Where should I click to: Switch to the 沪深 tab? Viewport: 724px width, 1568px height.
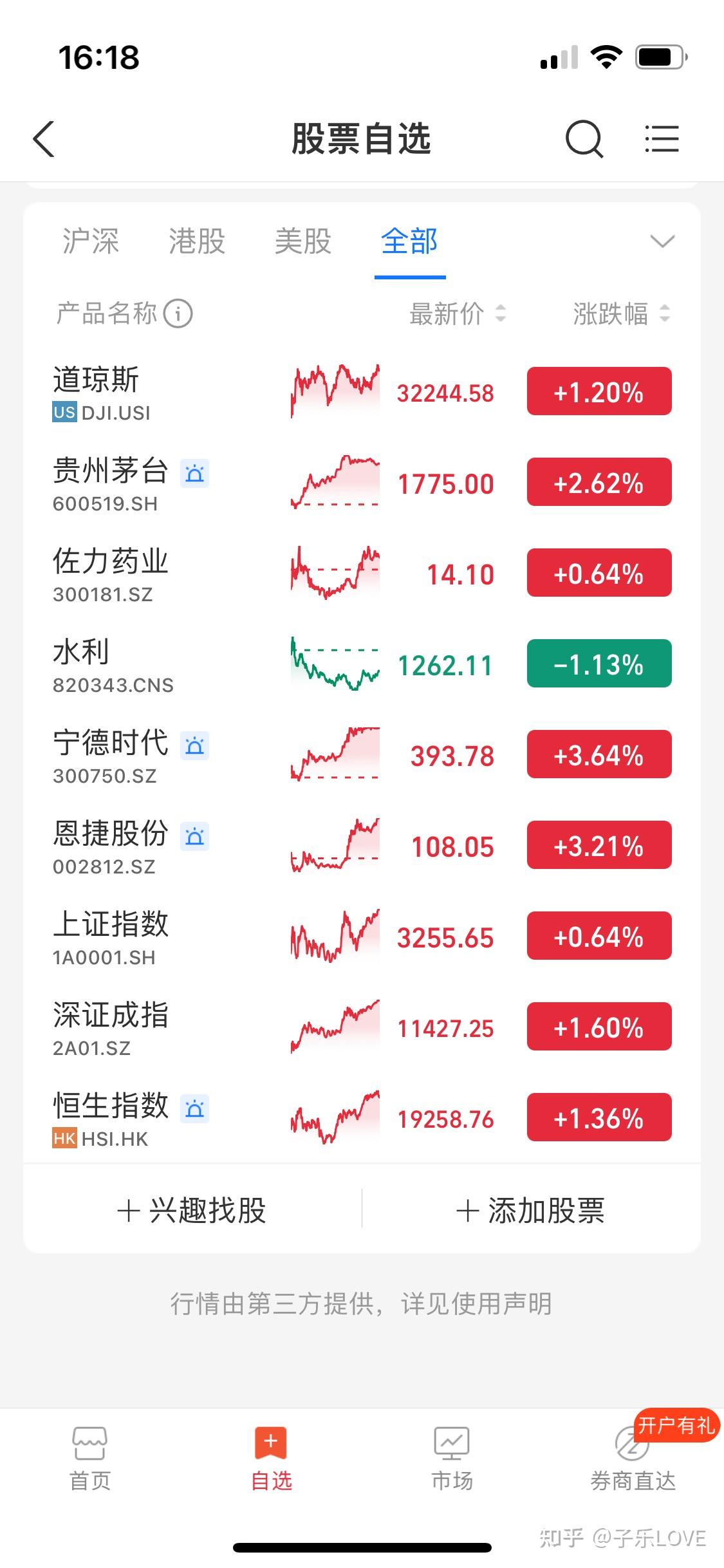click(x=91, y=241)
